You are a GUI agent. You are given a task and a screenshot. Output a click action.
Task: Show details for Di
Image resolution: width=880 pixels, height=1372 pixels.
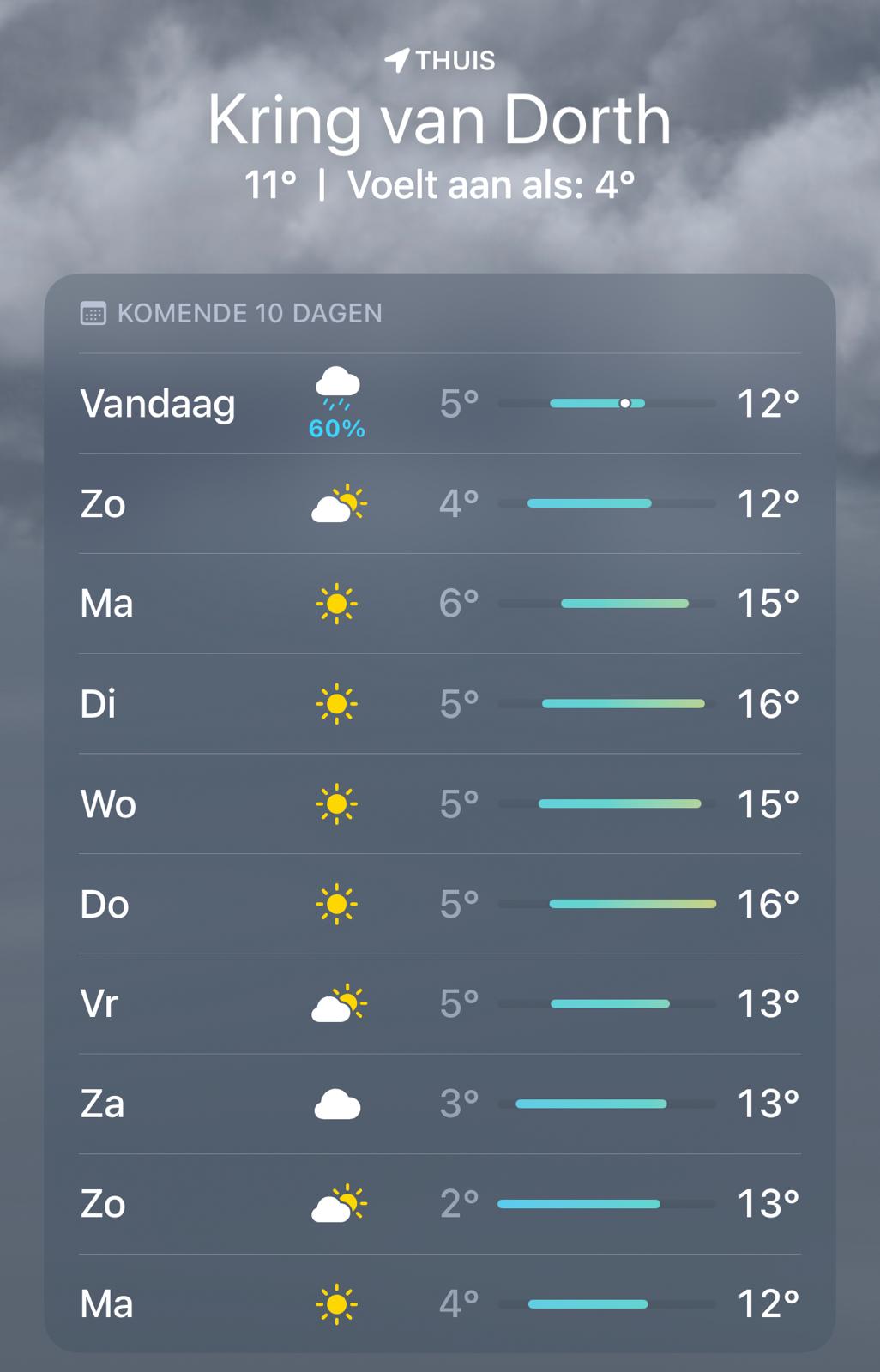coord(439,704)
